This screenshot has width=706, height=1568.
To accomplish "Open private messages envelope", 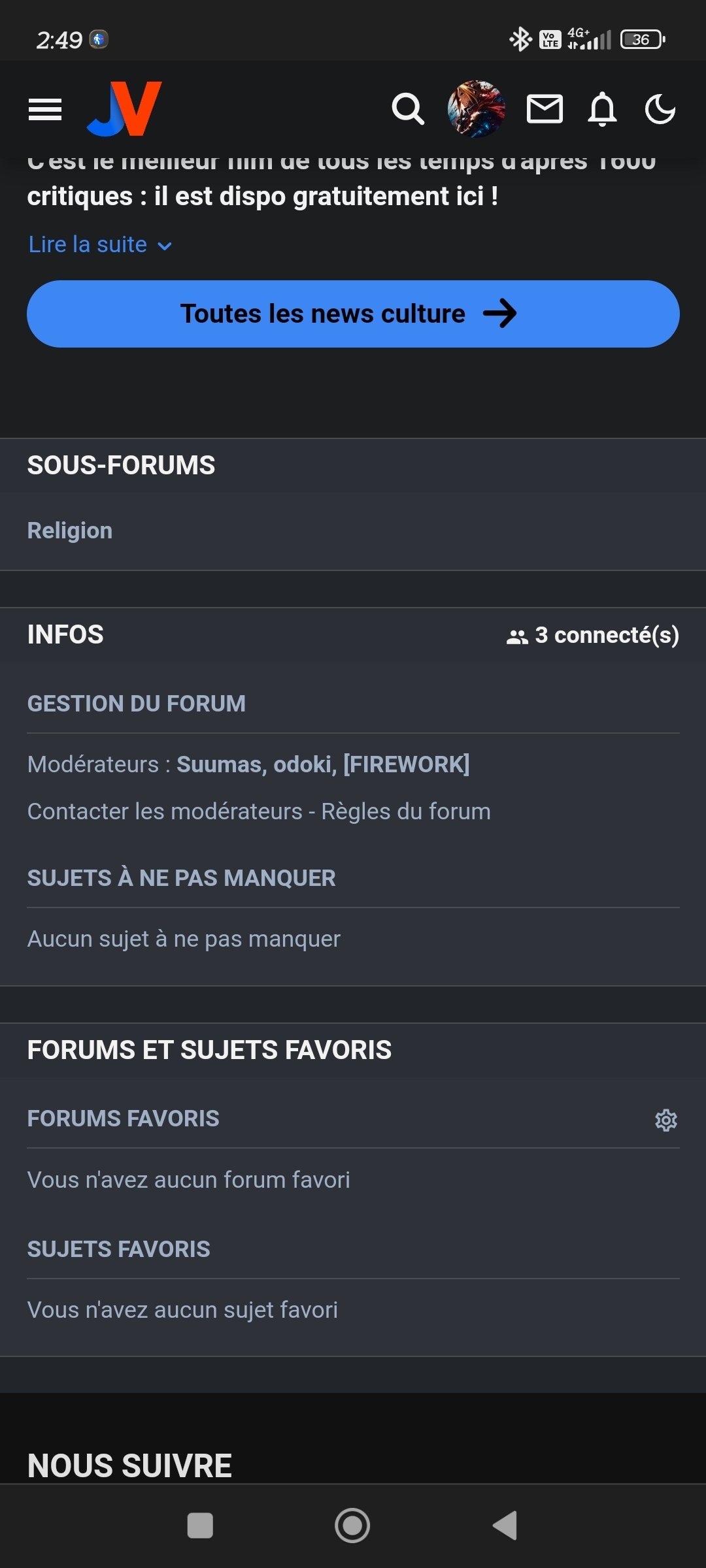I will point(545,109).
